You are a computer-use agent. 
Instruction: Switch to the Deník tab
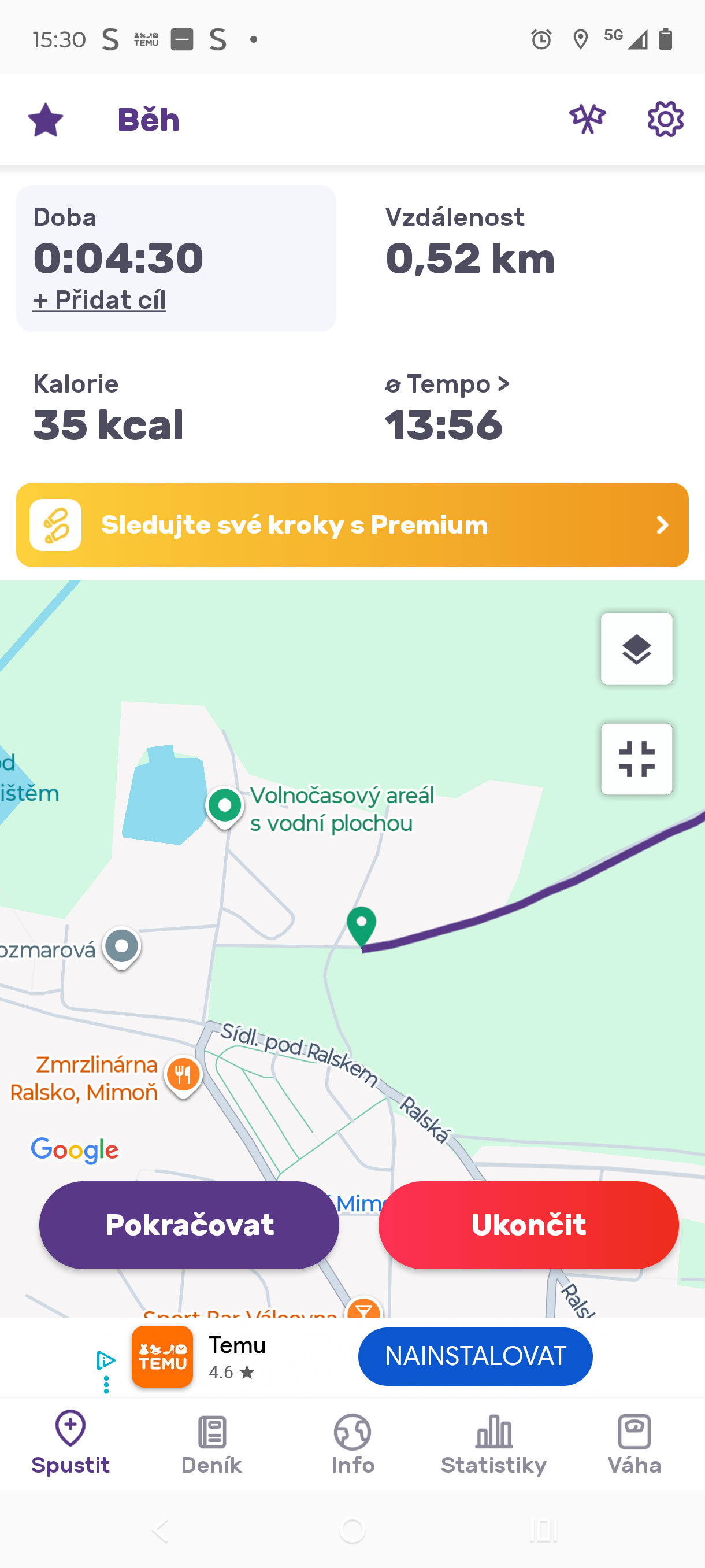(211, 1444)
